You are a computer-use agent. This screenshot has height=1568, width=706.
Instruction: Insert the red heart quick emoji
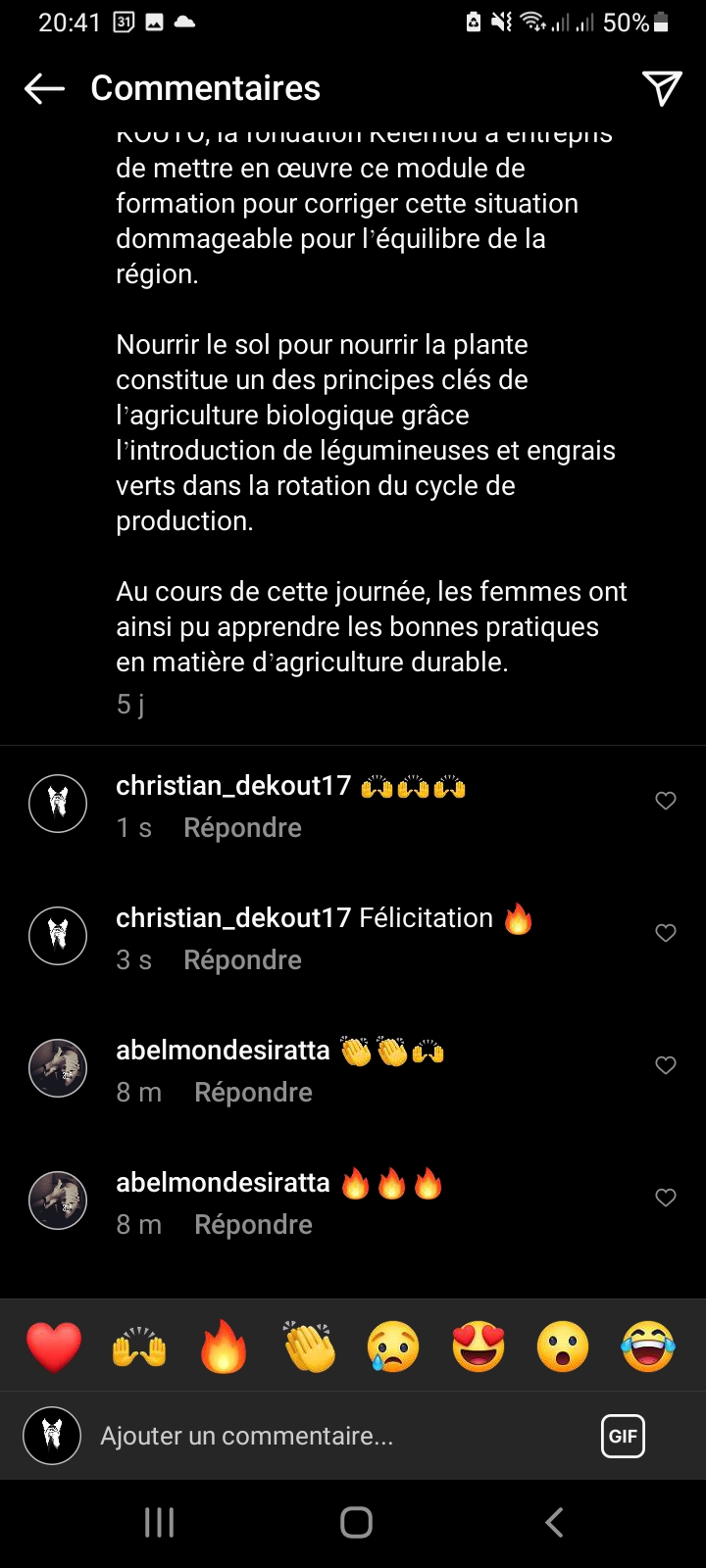pos(54,1347)
